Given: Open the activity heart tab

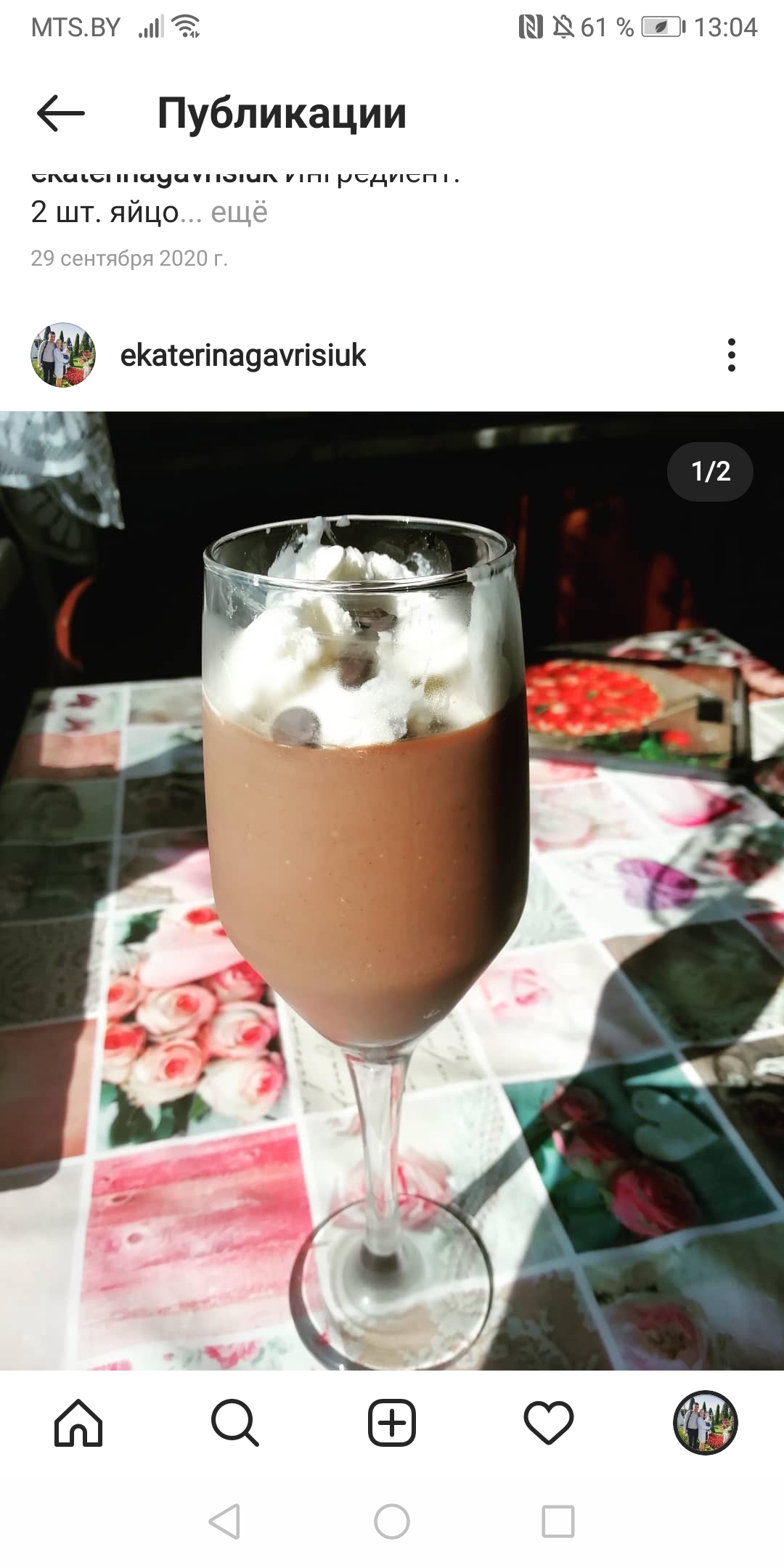Looking at the screenshot, I should coord(549,1423).
